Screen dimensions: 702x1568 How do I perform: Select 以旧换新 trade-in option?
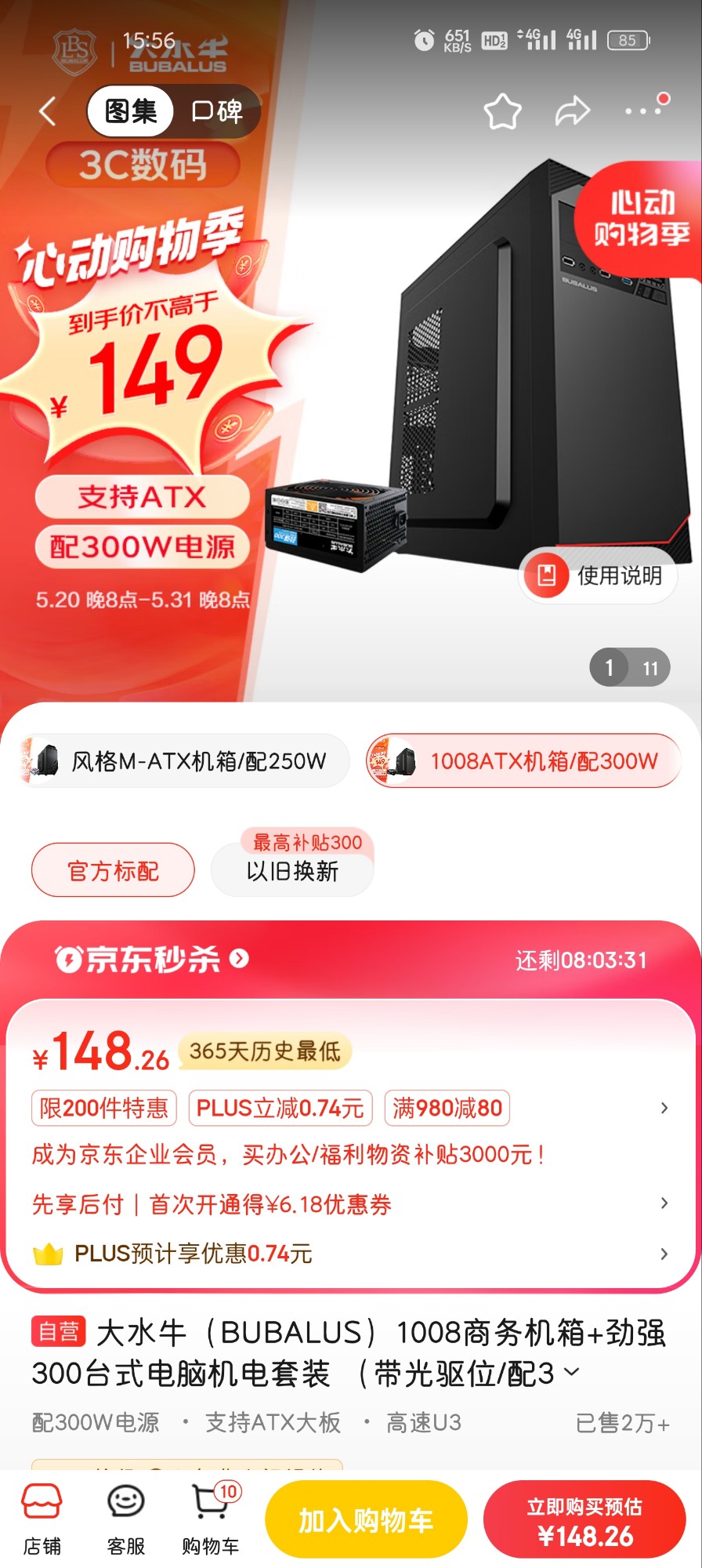coord(292,870)
